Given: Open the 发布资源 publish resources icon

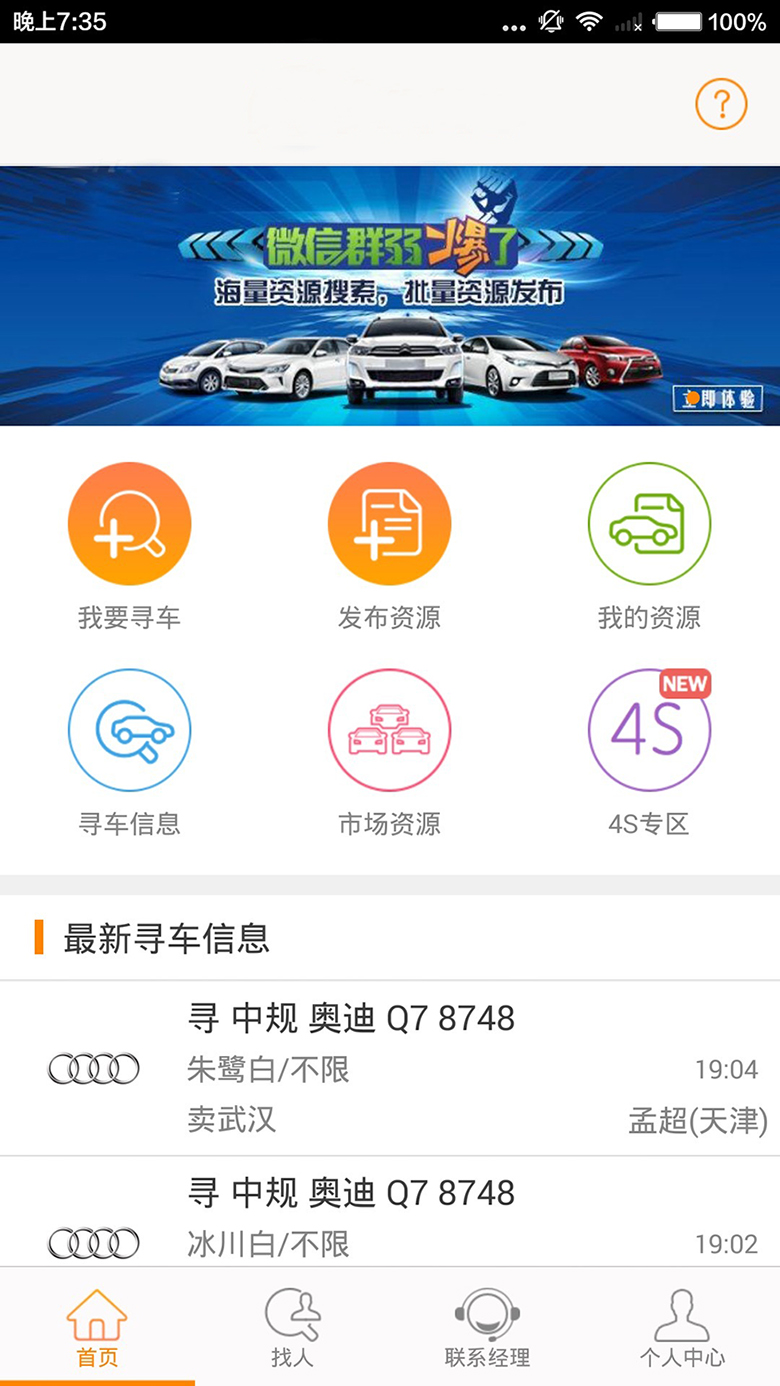Looking at the screenshot, I should coord(389,522).
